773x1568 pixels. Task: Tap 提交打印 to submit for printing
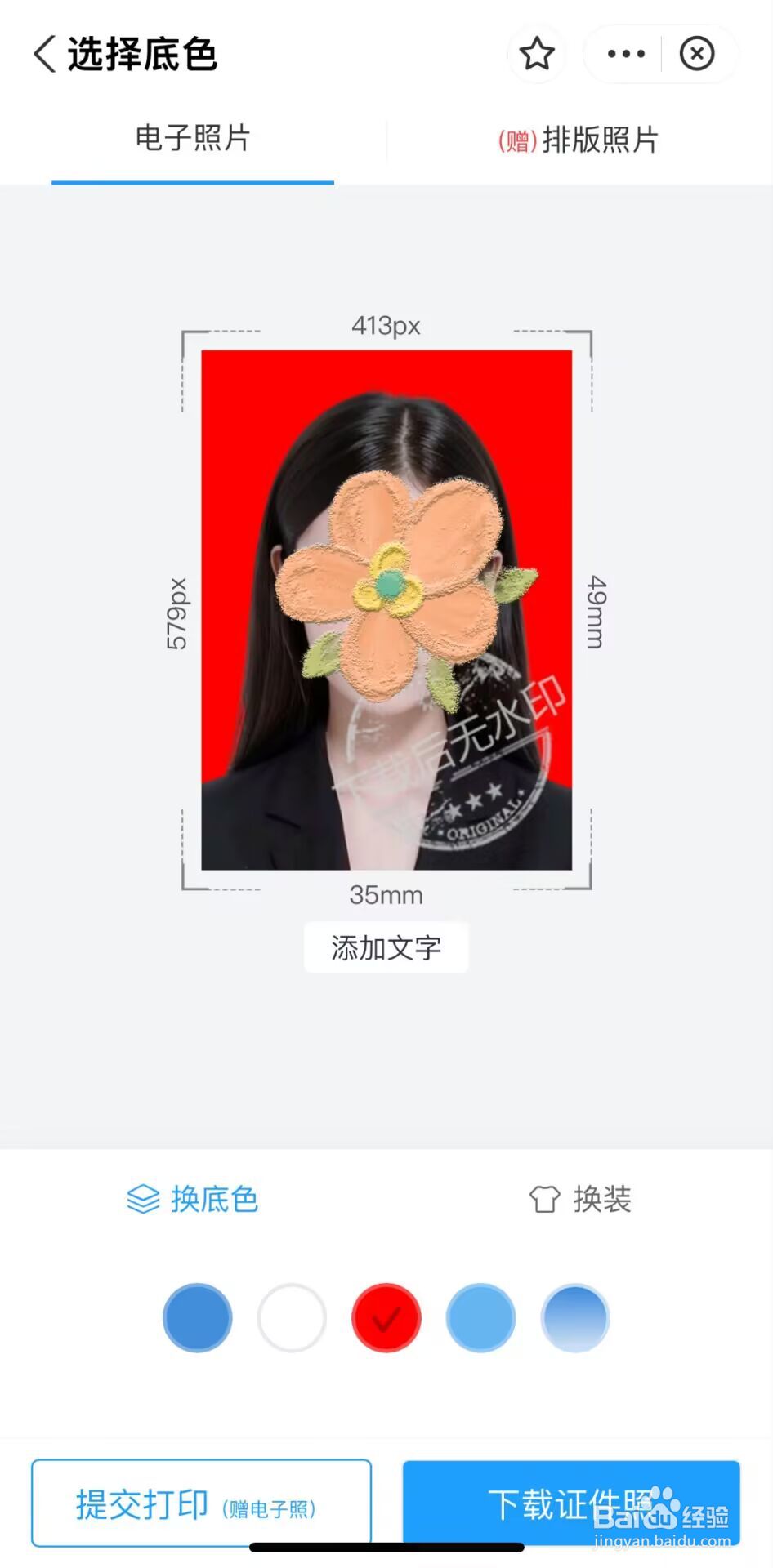(x=201, y=1503)
